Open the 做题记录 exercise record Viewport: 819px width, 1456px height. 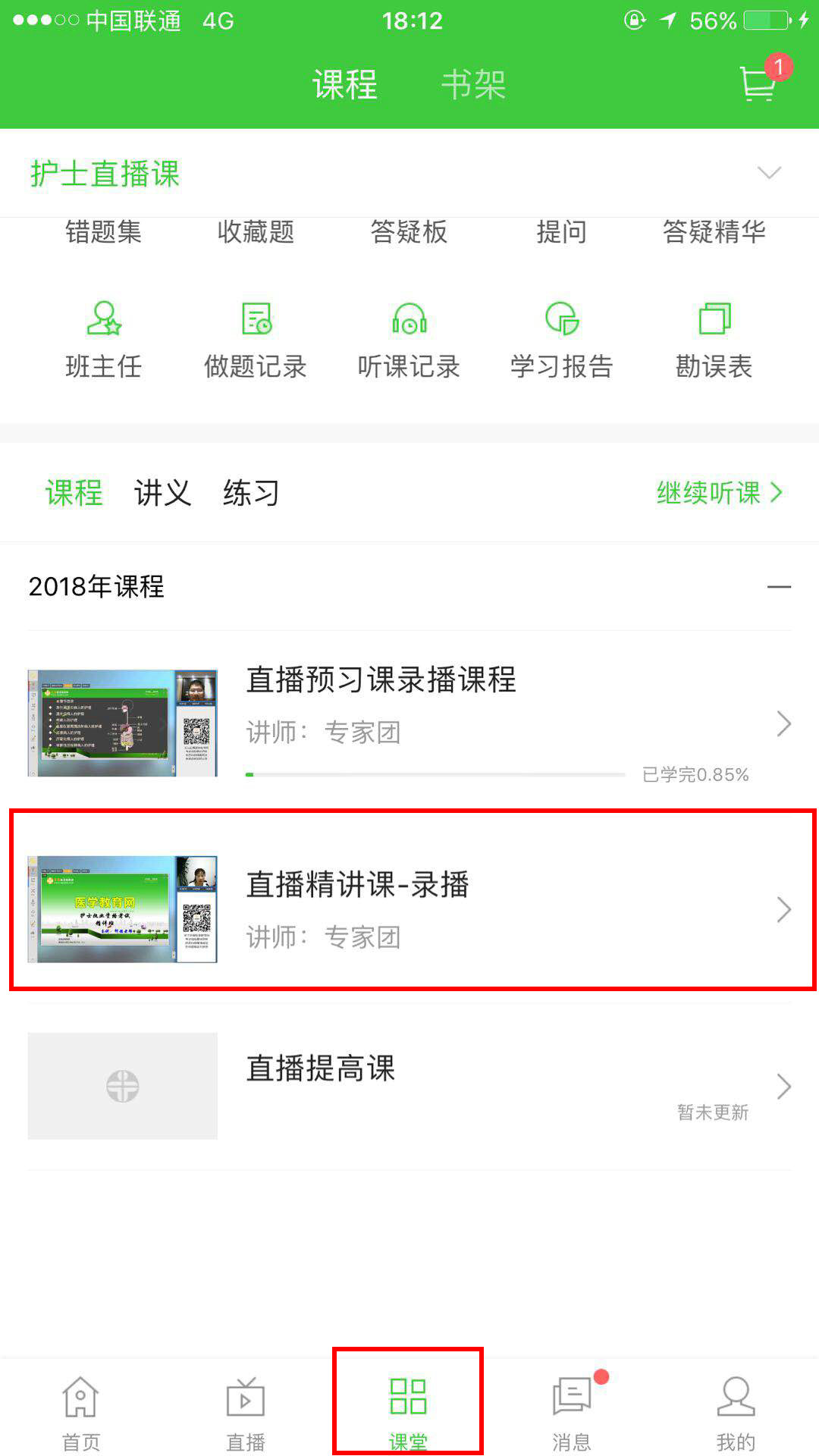click(257, 337)
